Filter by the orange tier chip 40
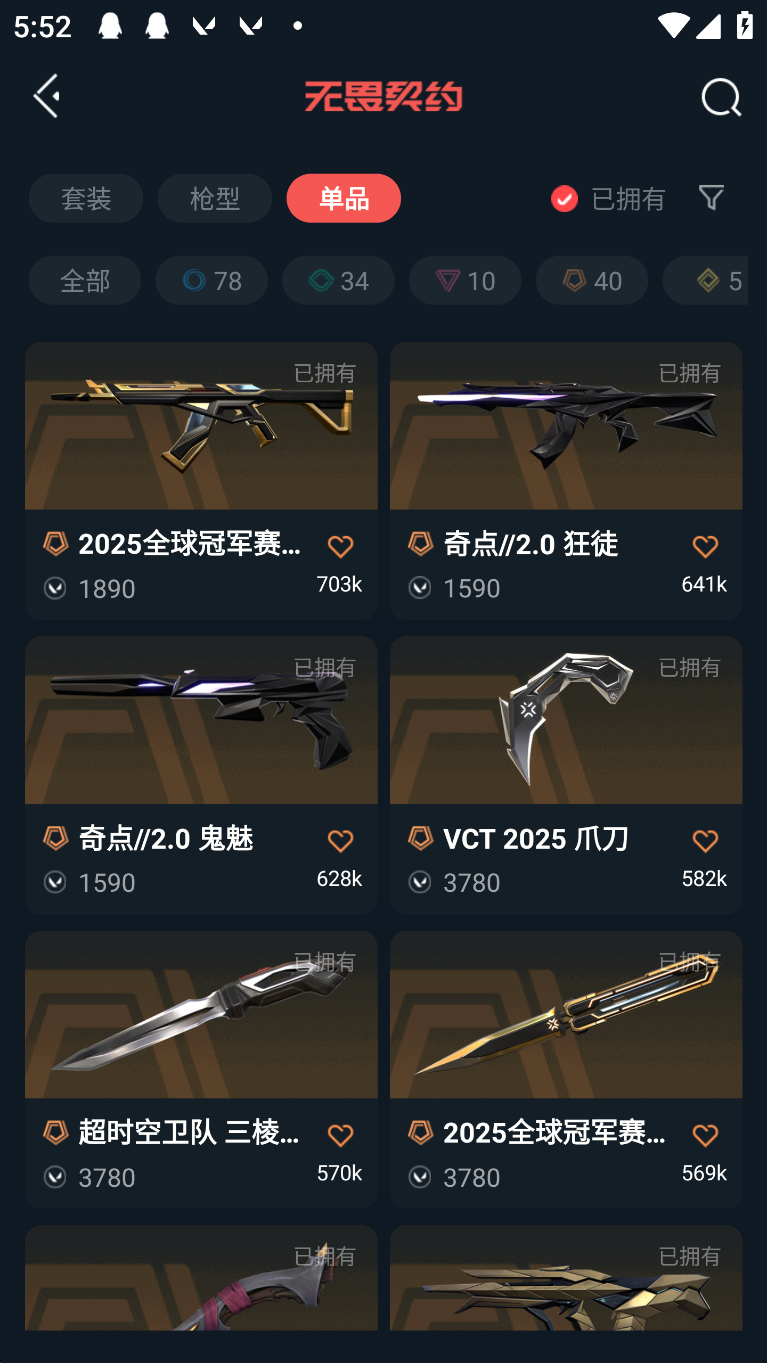 (x=592, y=280)
